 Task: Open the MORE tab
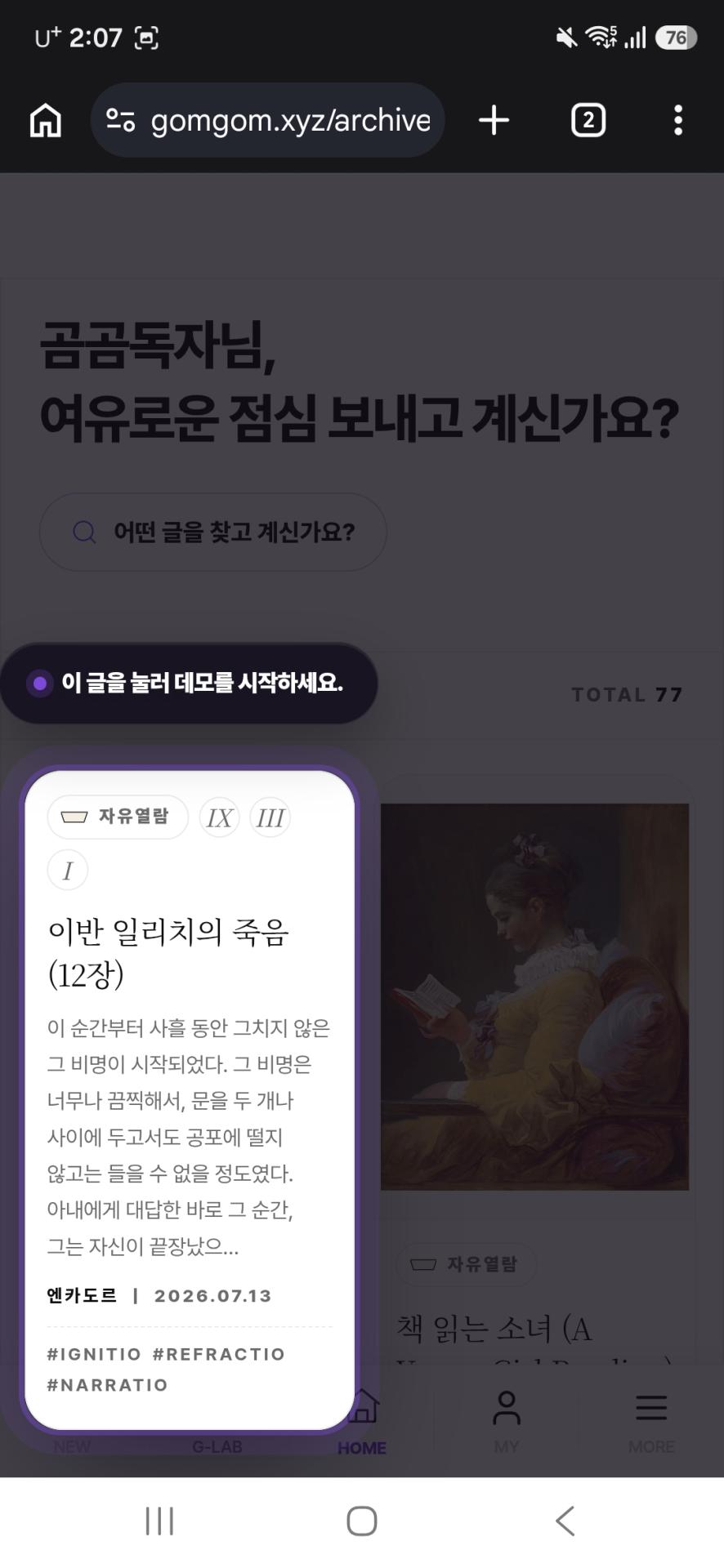pyautogui.click(x=651, y=1422)
